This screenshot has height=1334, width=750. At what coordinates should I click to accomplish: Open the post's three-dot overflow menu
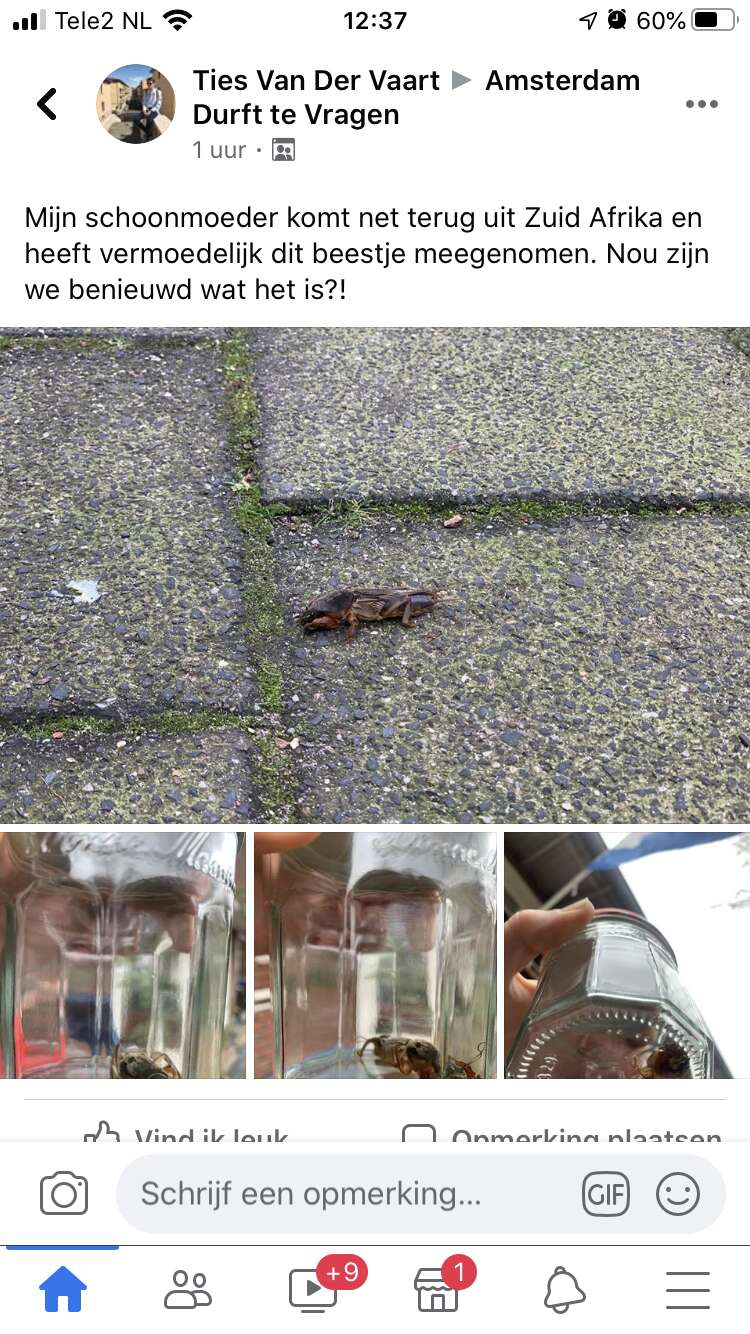click(x=701, y=104)
